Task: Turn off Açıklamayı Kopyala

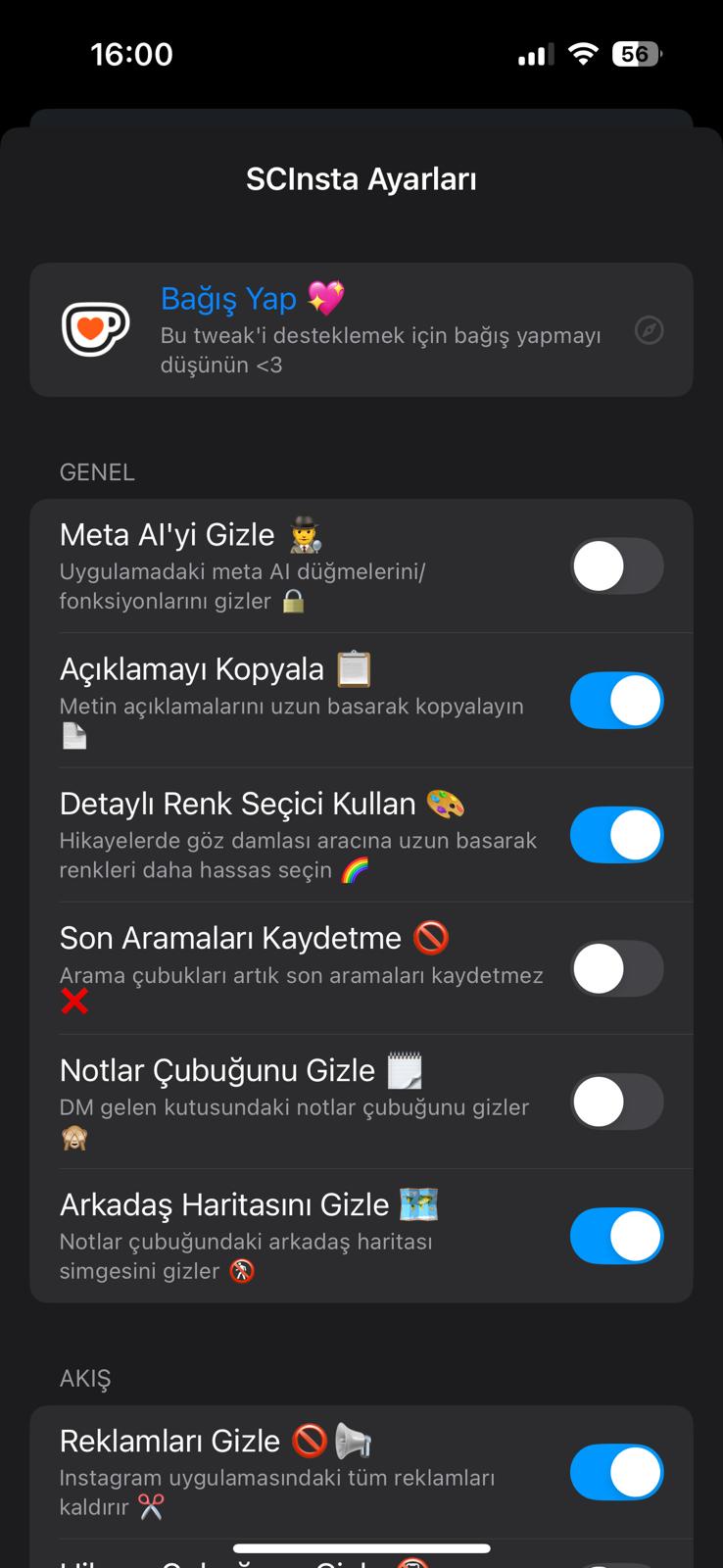Action: 616,701
